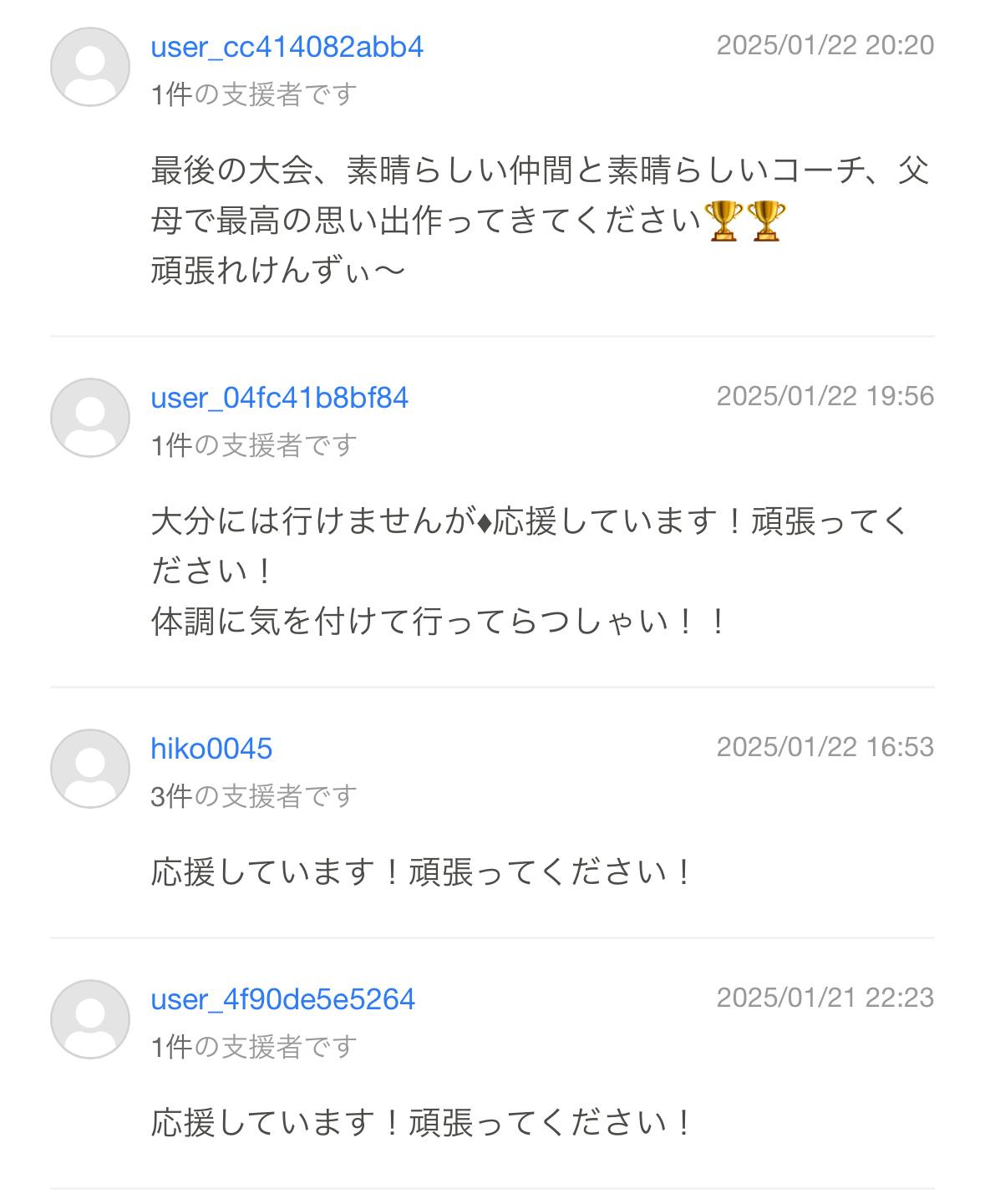Tap the username user_04fc41b8bf84
985x1204 pixels.
coord(279,398)
